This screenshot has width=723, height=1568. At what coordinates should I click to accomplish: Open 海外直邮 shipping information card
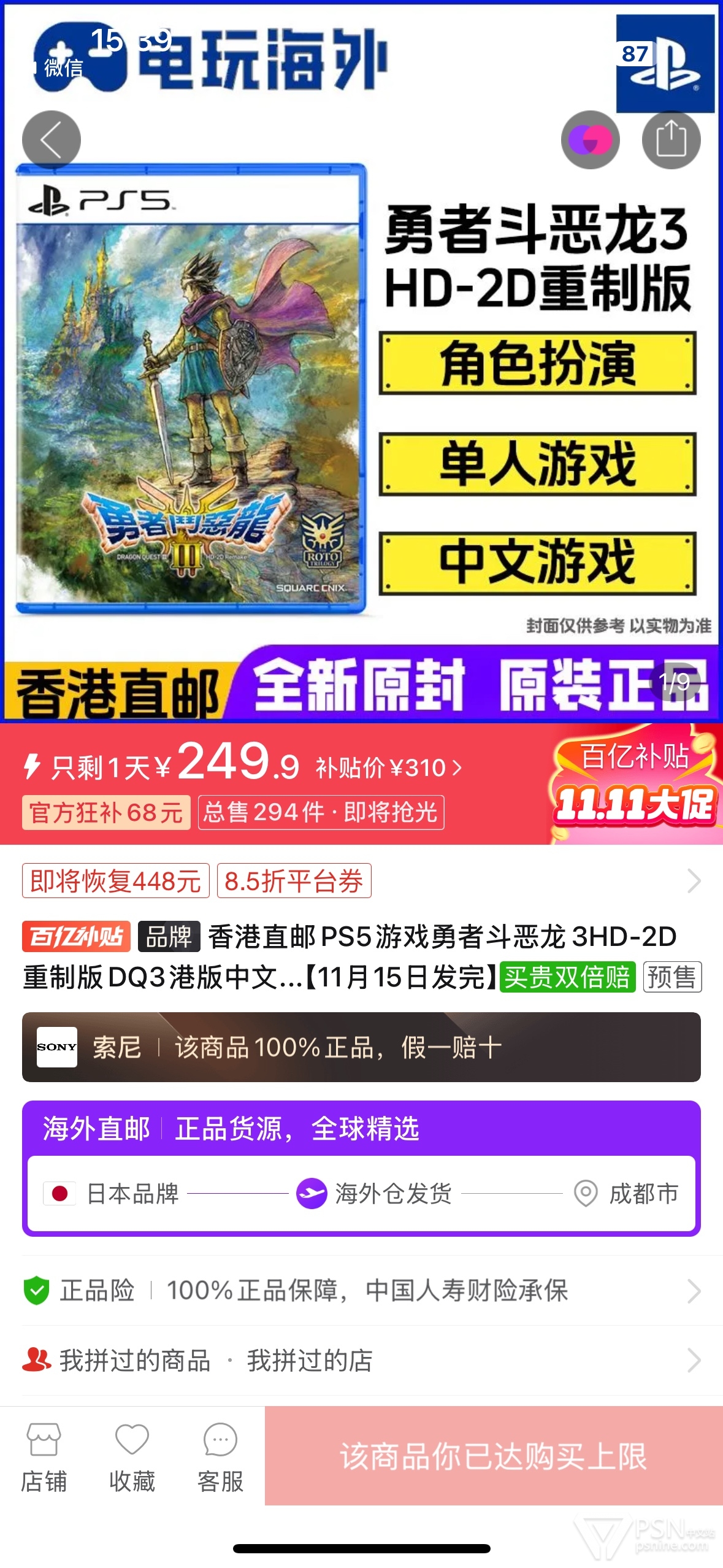click(361, 1169)
